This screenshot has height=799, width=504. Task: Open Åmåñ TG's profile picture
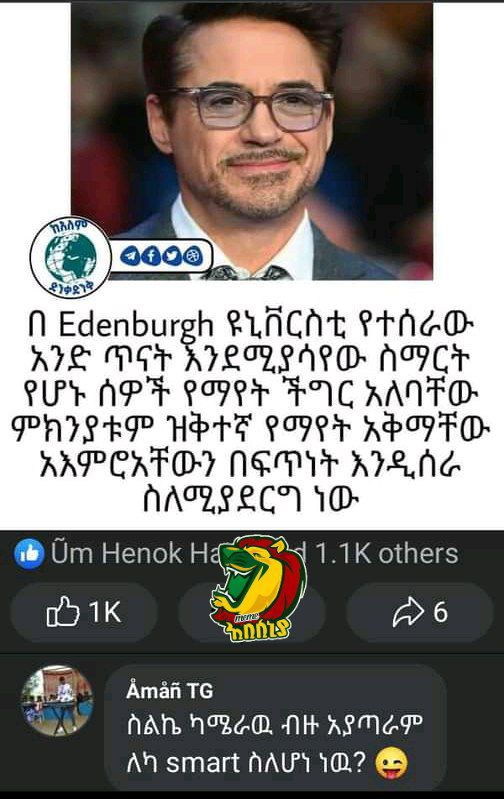click(x=57, y=701)
